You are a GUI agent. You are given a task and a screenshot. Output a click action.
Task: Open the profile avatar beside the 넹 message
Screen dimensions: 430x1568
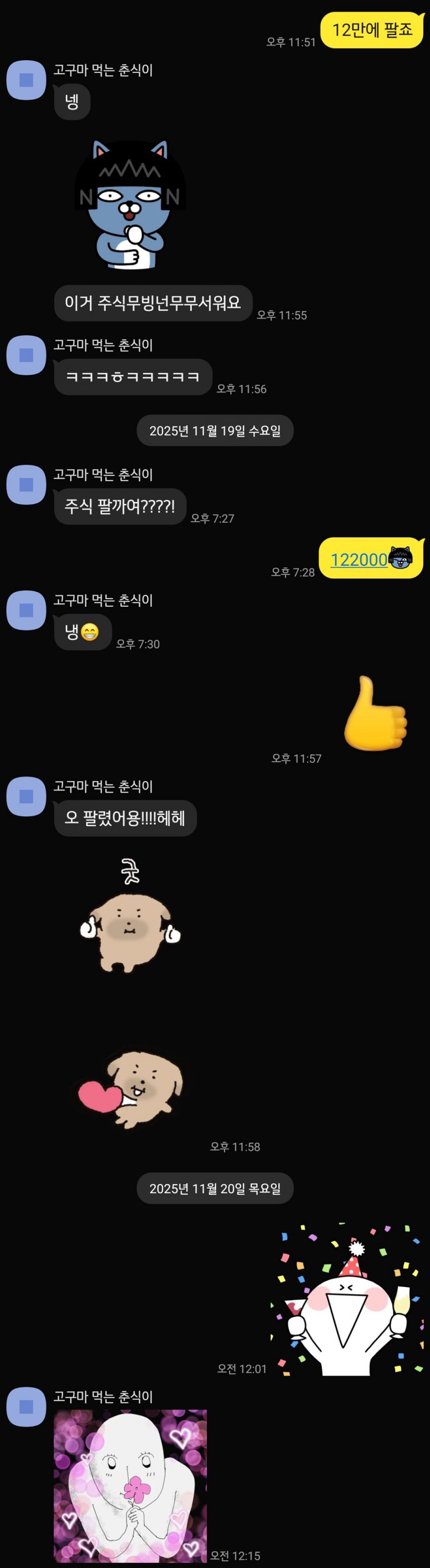tap(26, 80)
